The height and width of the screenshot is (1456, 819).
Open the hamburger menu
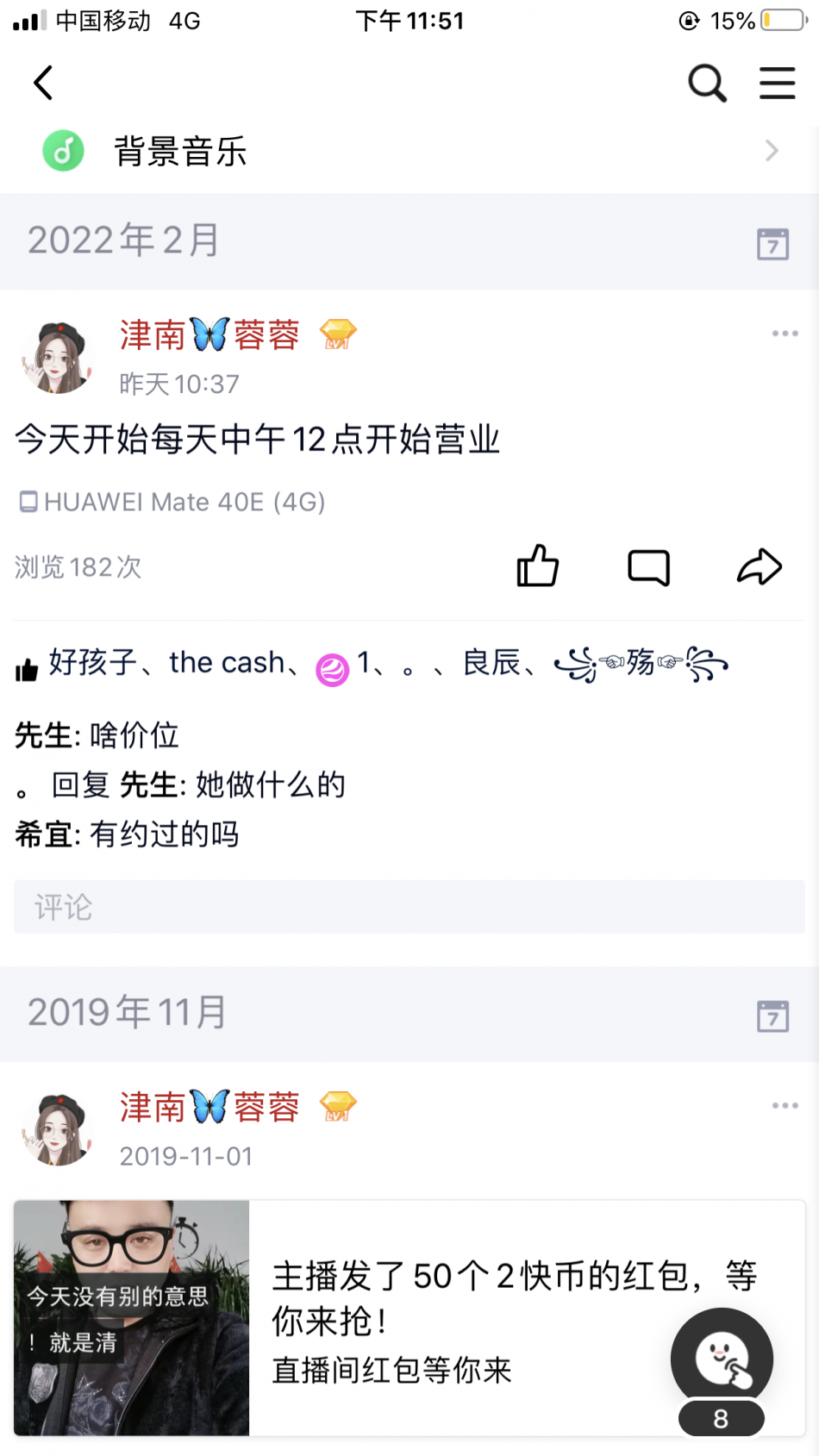pyautogui.click(x=777, y=84)
